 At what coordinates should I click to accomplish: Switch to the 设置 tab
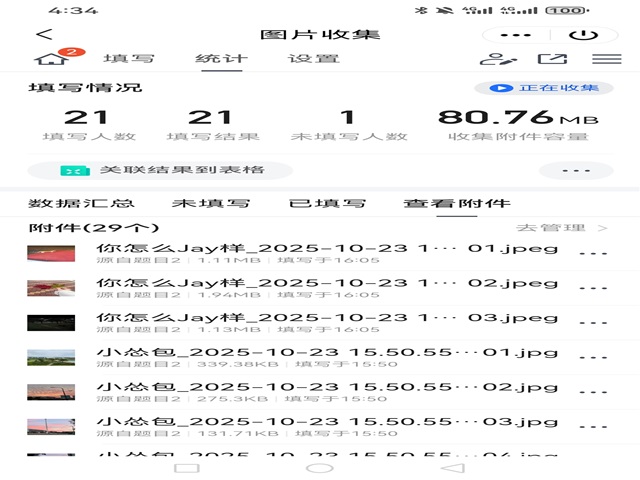[313, 59]
